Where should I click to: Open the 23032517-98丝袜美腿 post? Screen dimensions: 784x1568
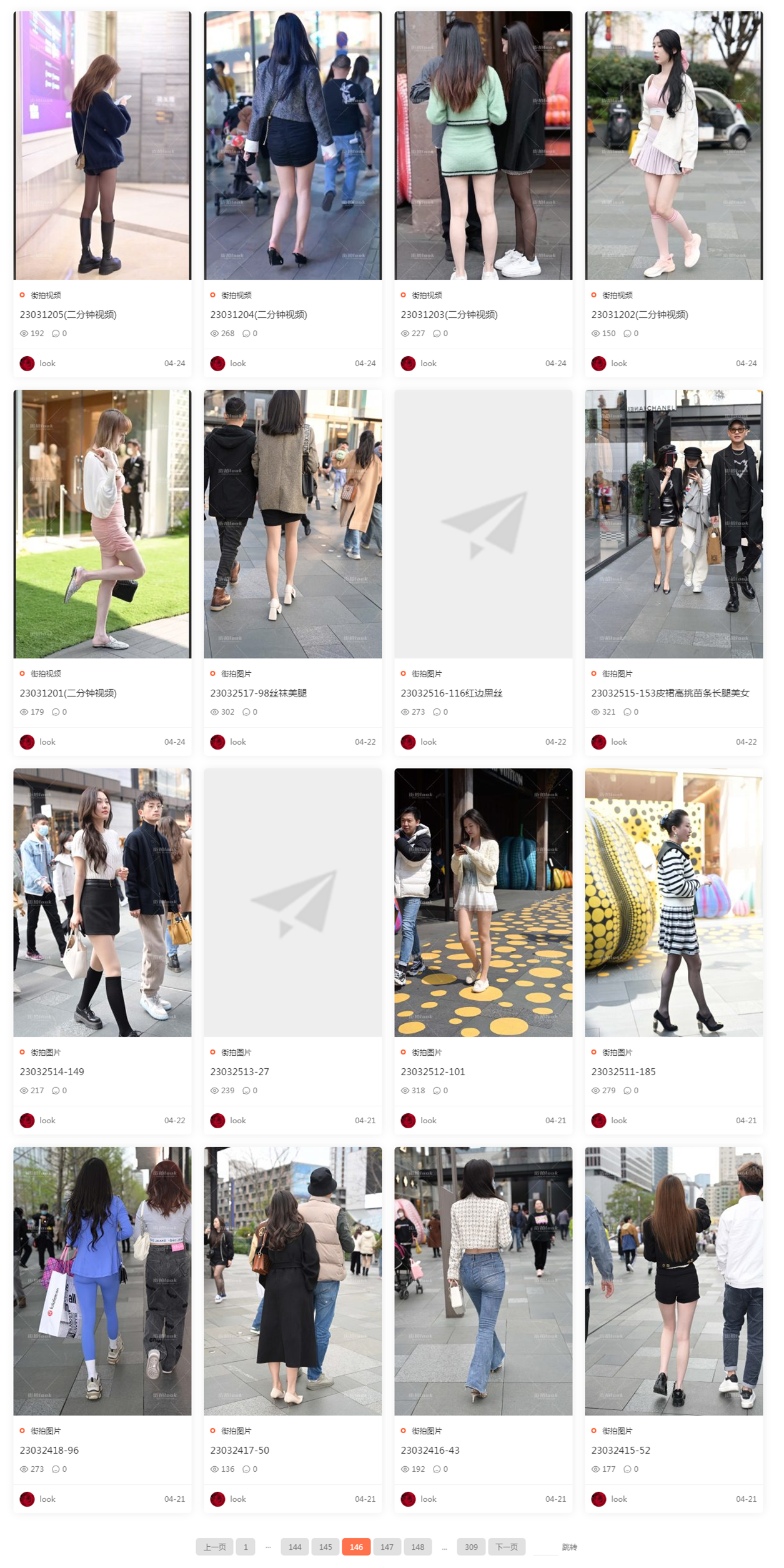click(x=259, y=693)
